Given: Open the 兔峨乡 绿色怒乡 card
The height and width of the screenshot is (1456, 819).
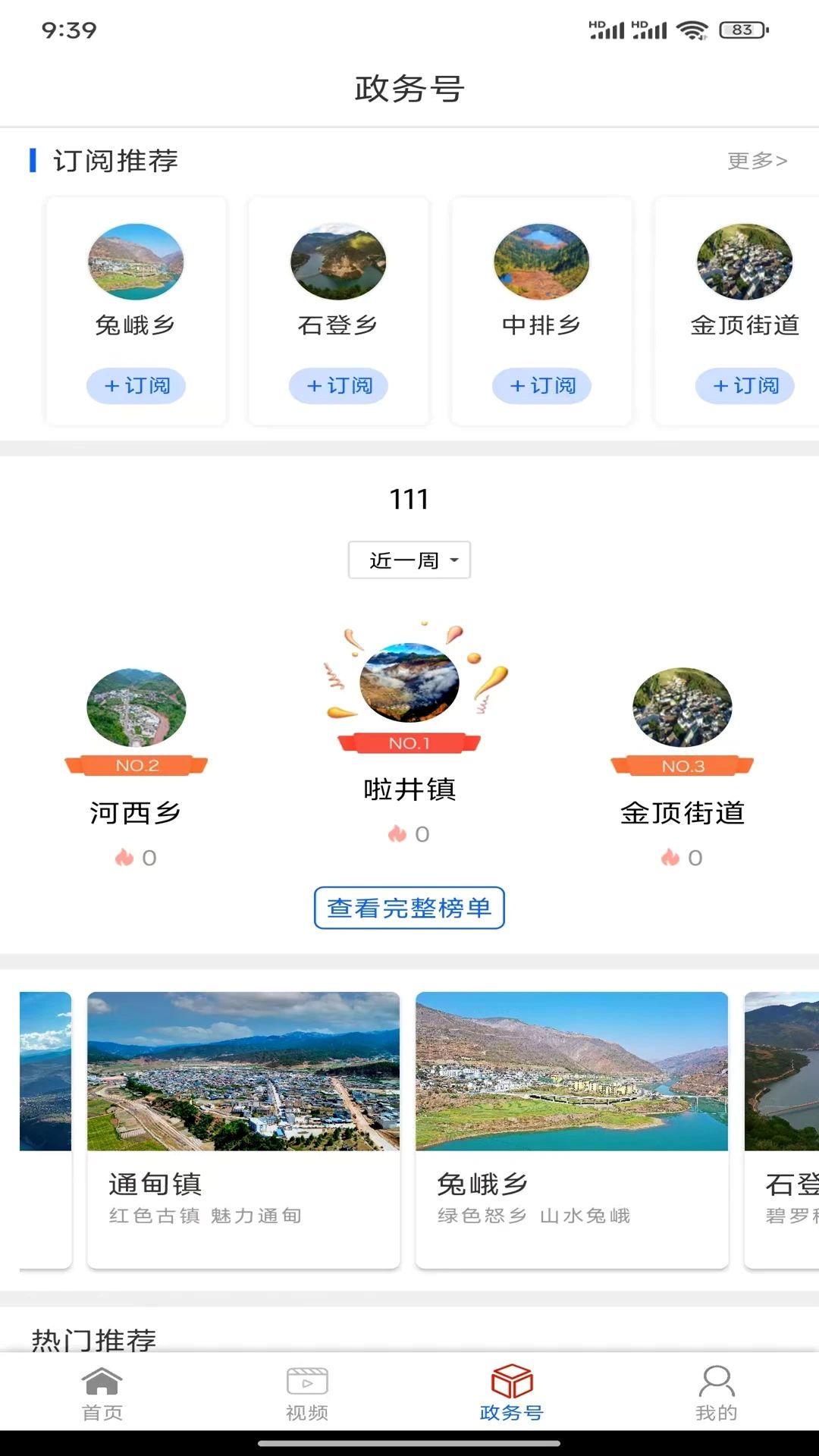Looking at the screenshot, I should (572, 1128).
